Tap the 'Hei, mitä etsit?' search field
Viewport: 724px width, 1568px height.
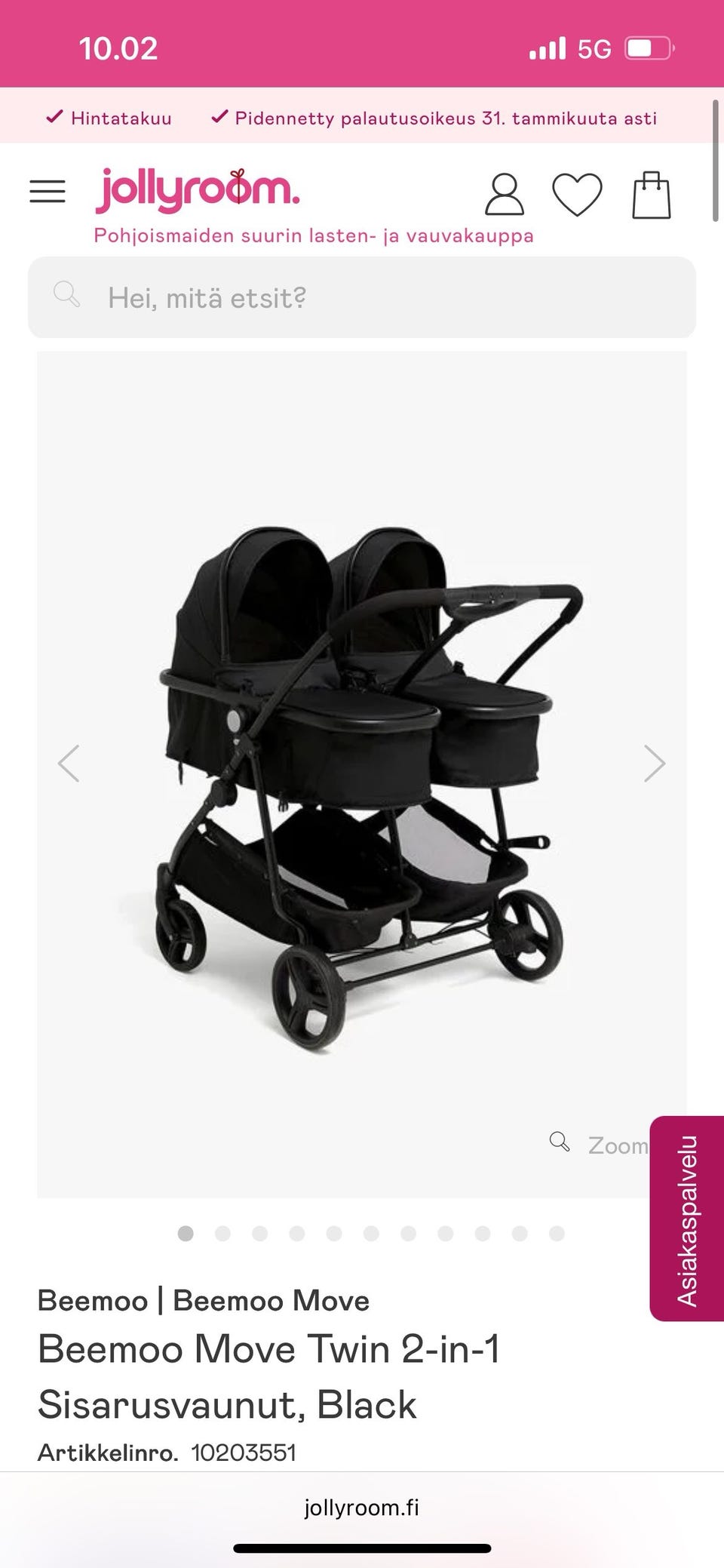pos(362,298)
